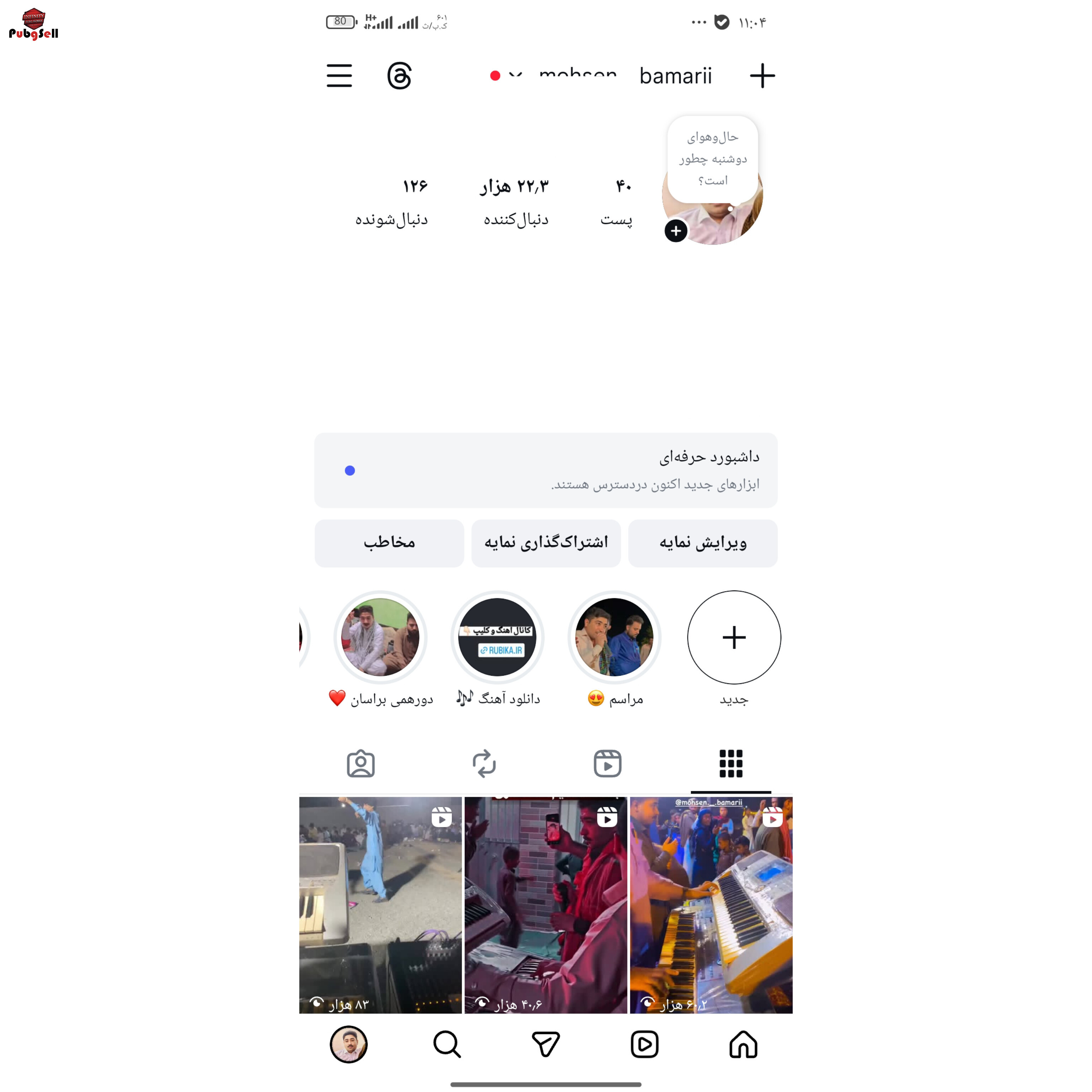Add a new highlight with جدید

click(x=734, y=637)
